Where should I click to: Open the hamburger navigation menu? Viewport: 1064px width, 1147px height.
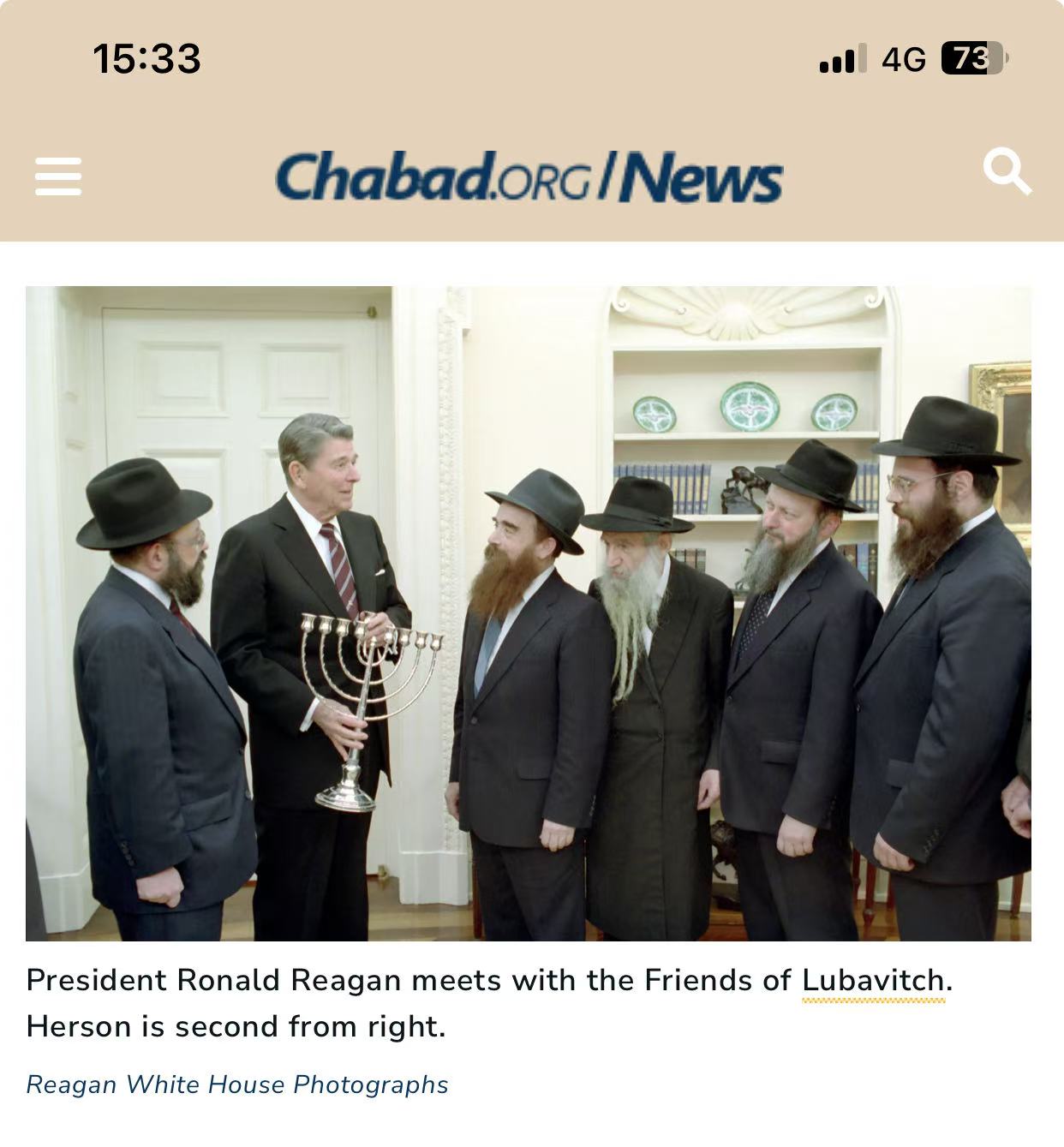coord(58,176)
